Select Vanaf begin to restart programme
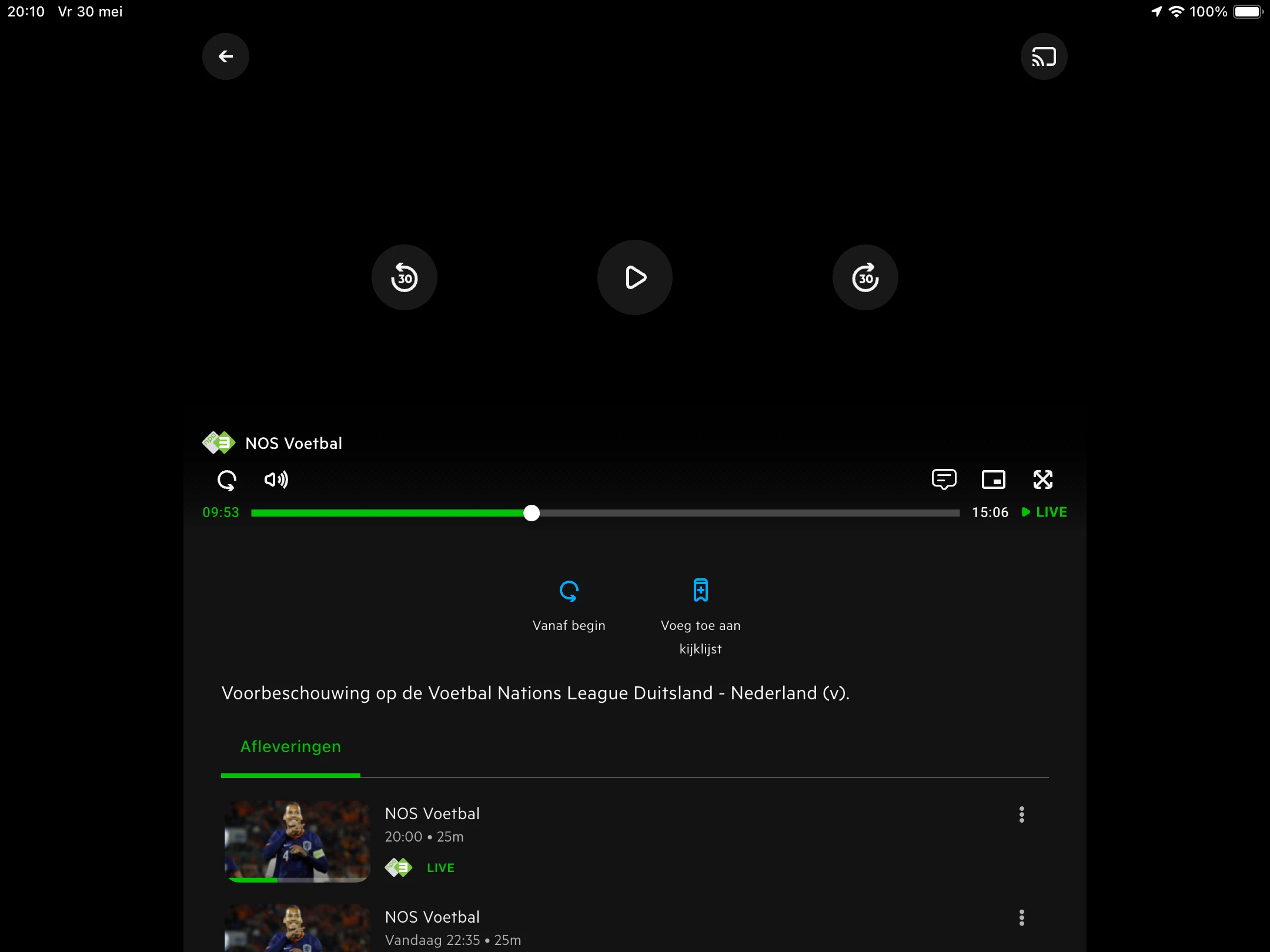 569,604
